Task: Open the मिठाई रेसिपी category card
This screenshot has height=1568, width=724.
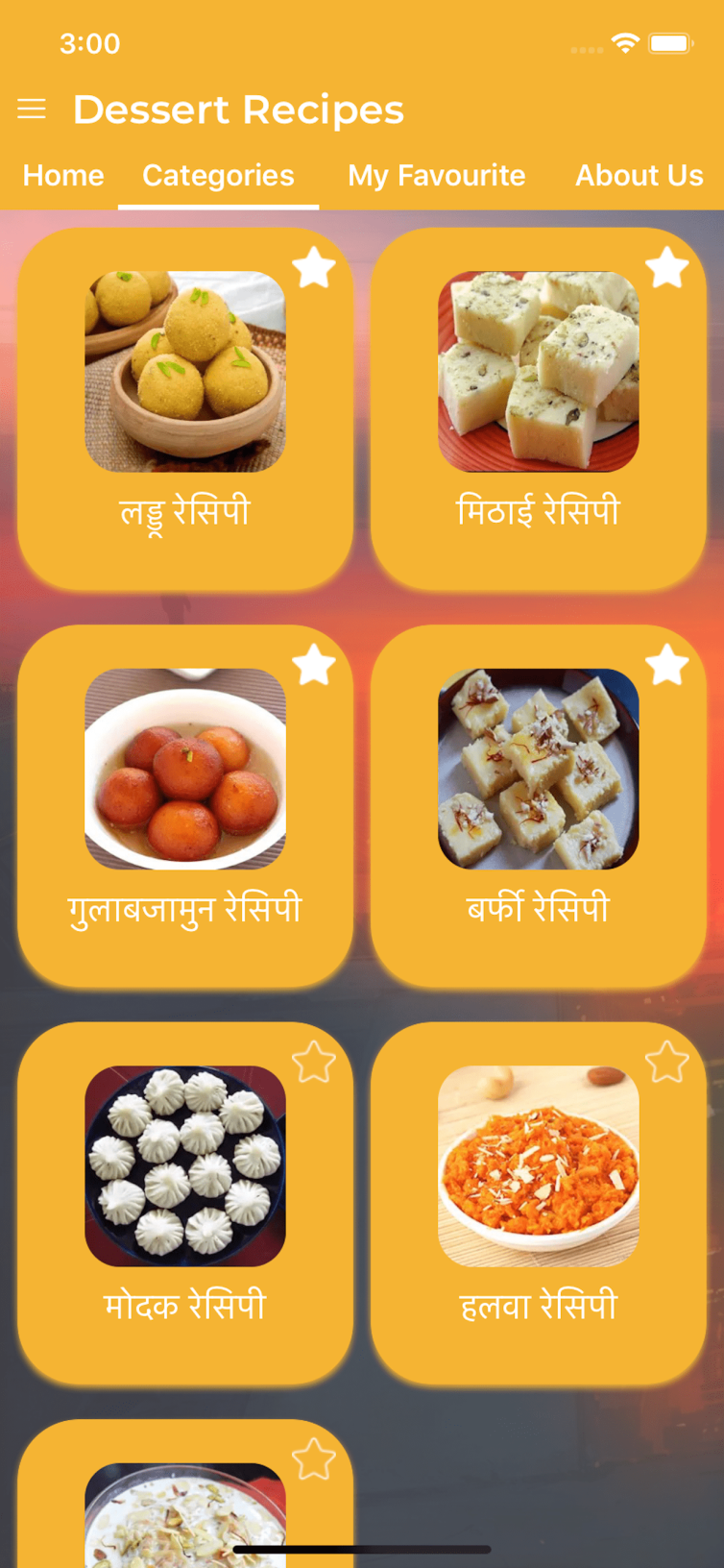Action: tap(538, 410)
